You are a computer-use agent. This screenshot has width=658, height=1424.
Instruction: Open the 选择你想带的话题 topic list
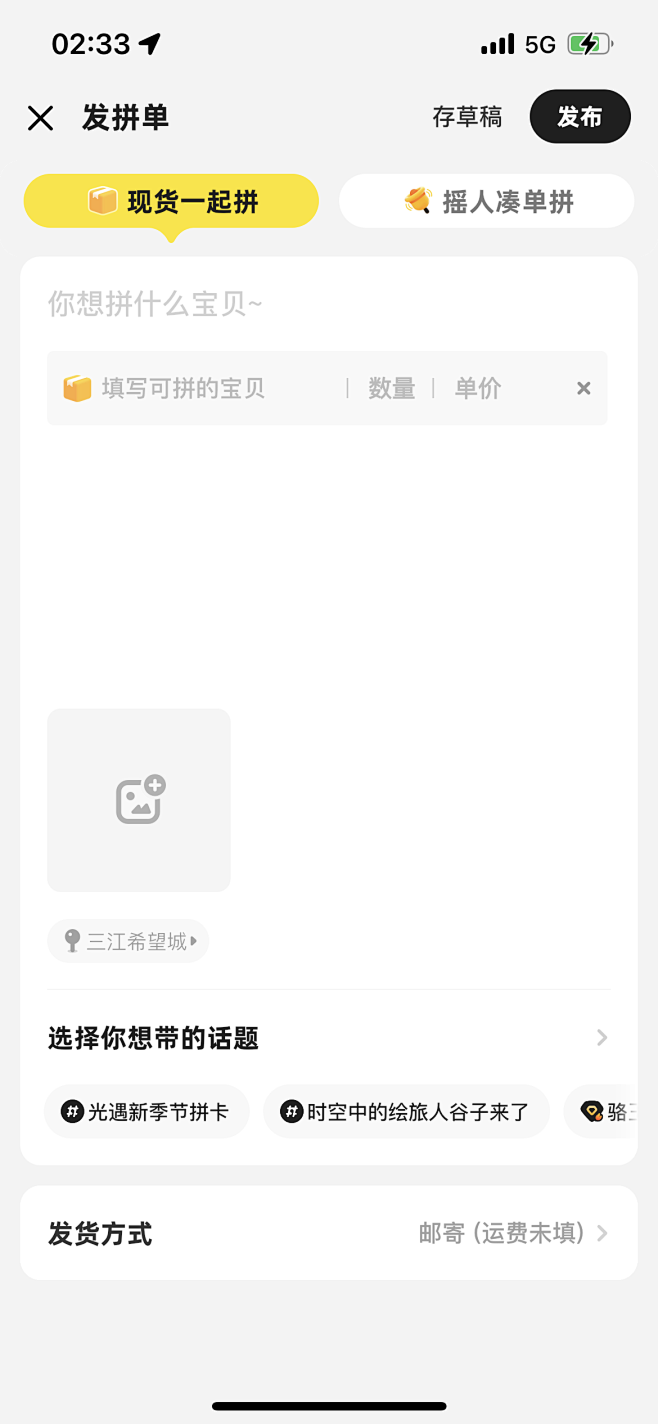[329, 1038]
